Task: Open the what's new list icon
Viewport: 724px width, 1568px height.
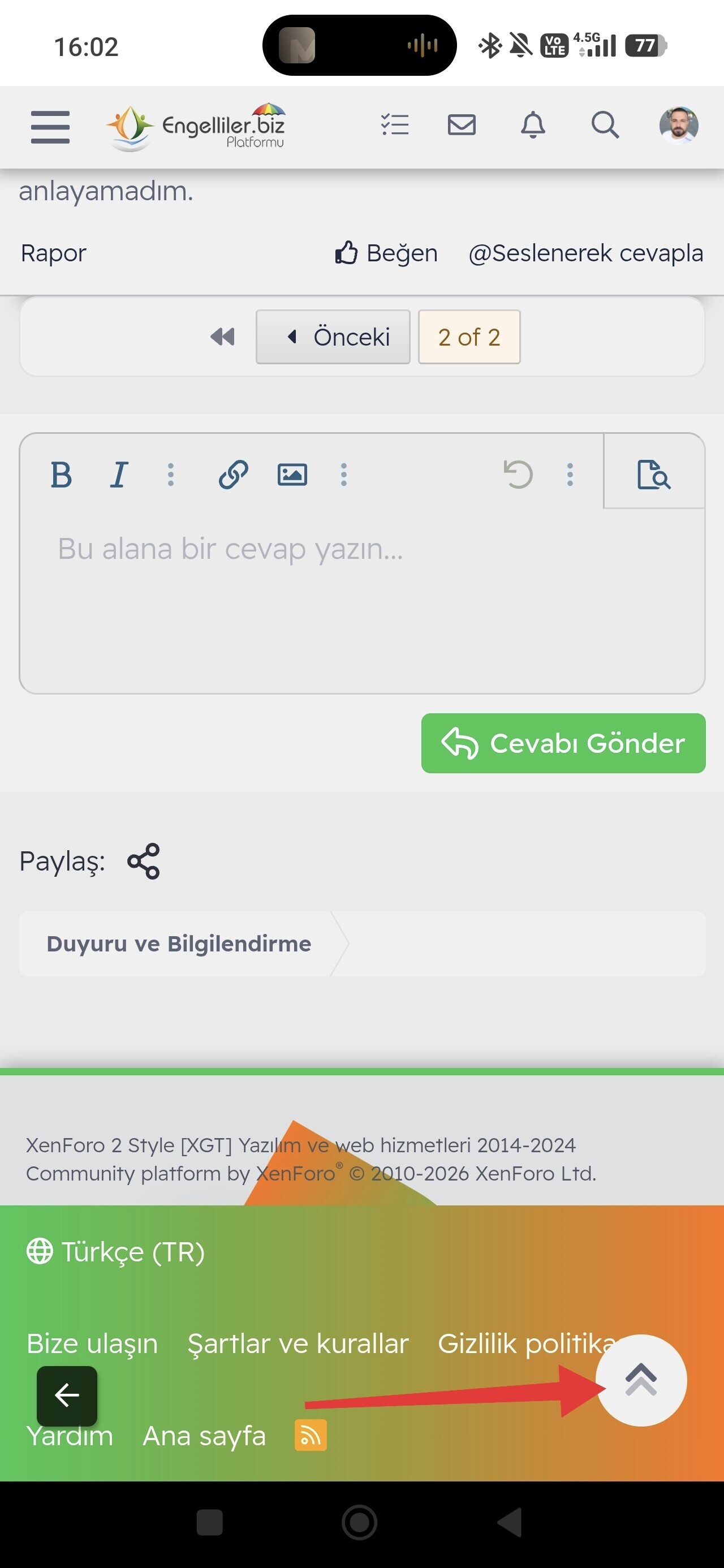Action: click(395, 125)
